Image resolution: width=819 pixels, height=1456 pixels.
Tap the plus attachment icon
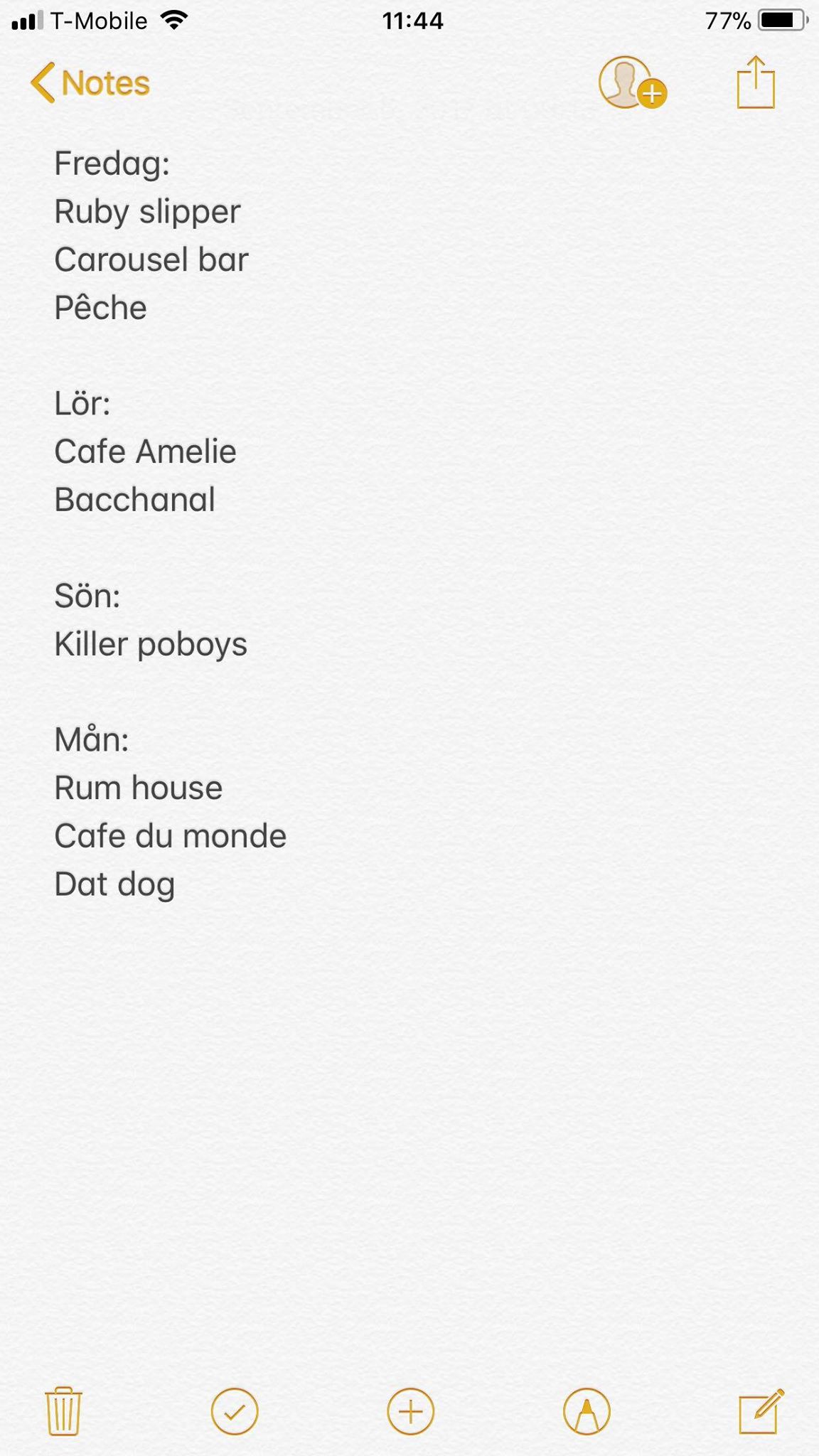pos(410,1411)
